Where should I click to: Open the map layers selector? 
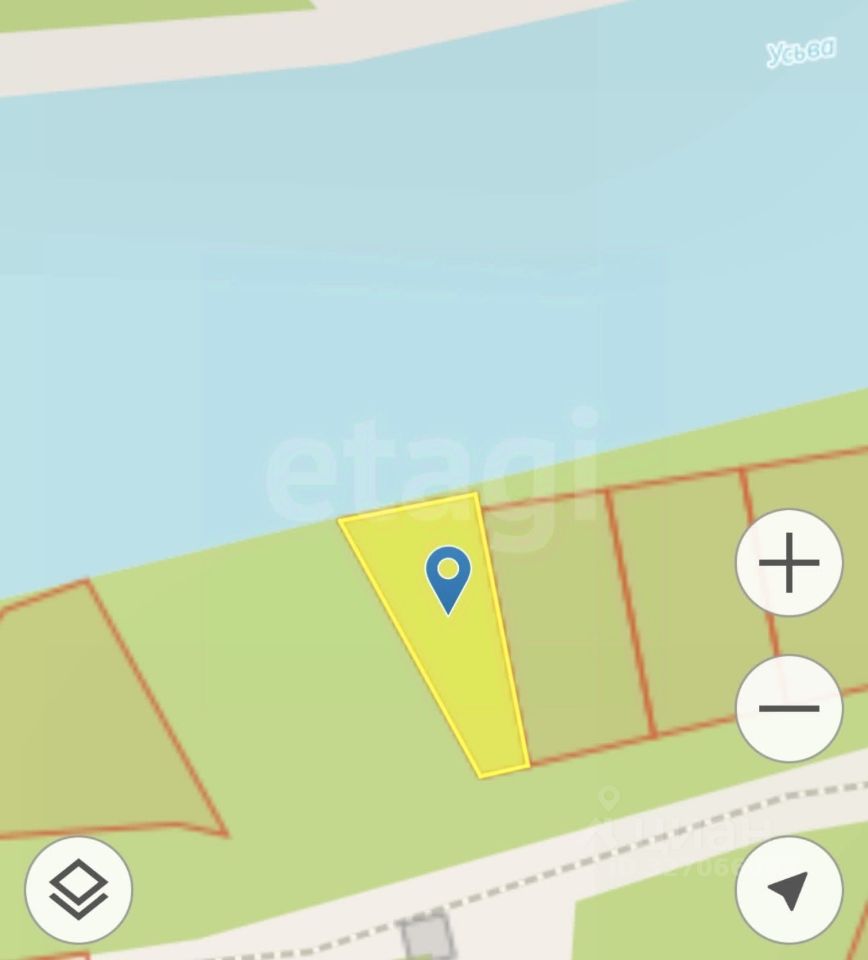tap(79, 889)
